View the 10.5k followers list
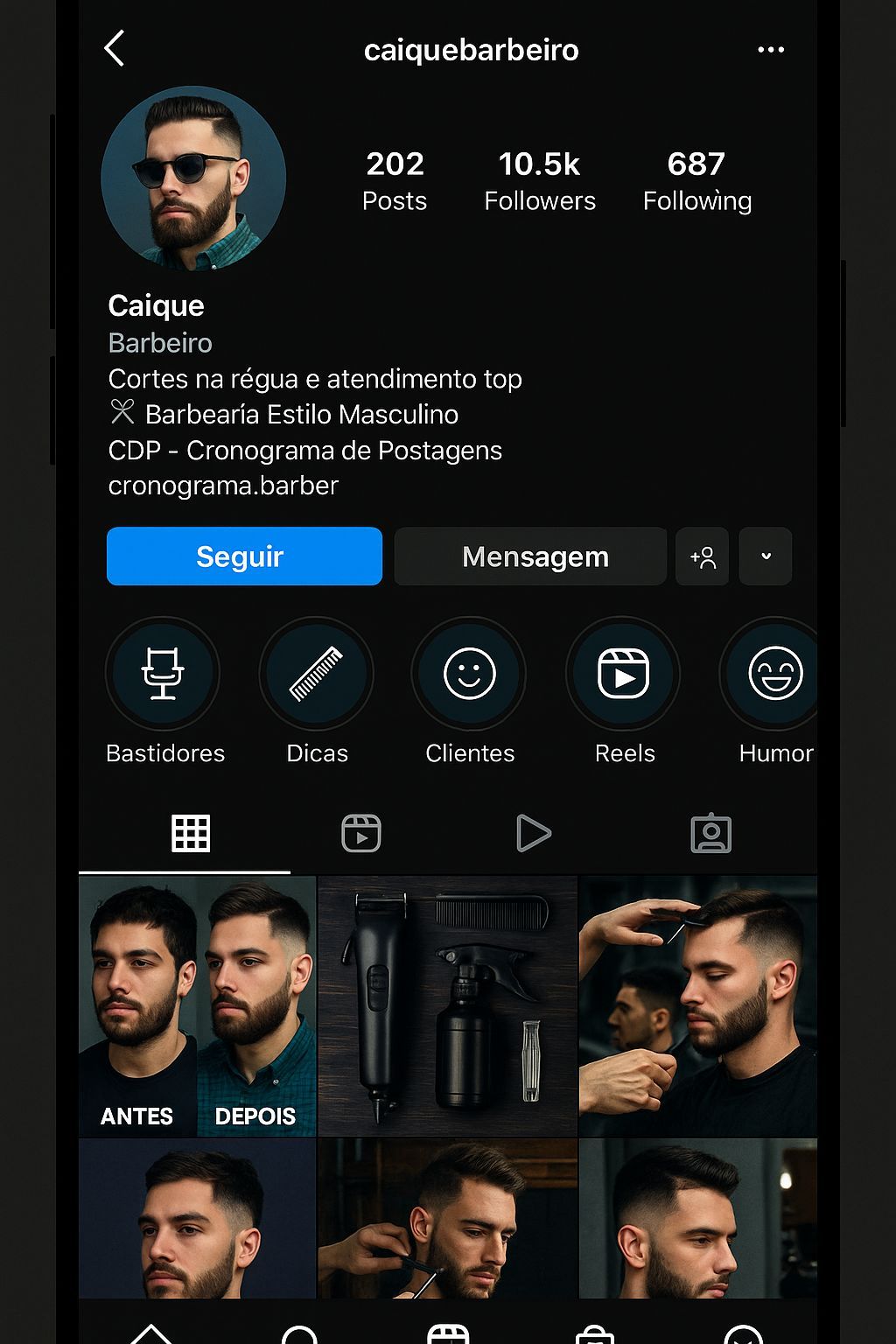This screenshot has height=1344, width=896. (x=540, y=181)
